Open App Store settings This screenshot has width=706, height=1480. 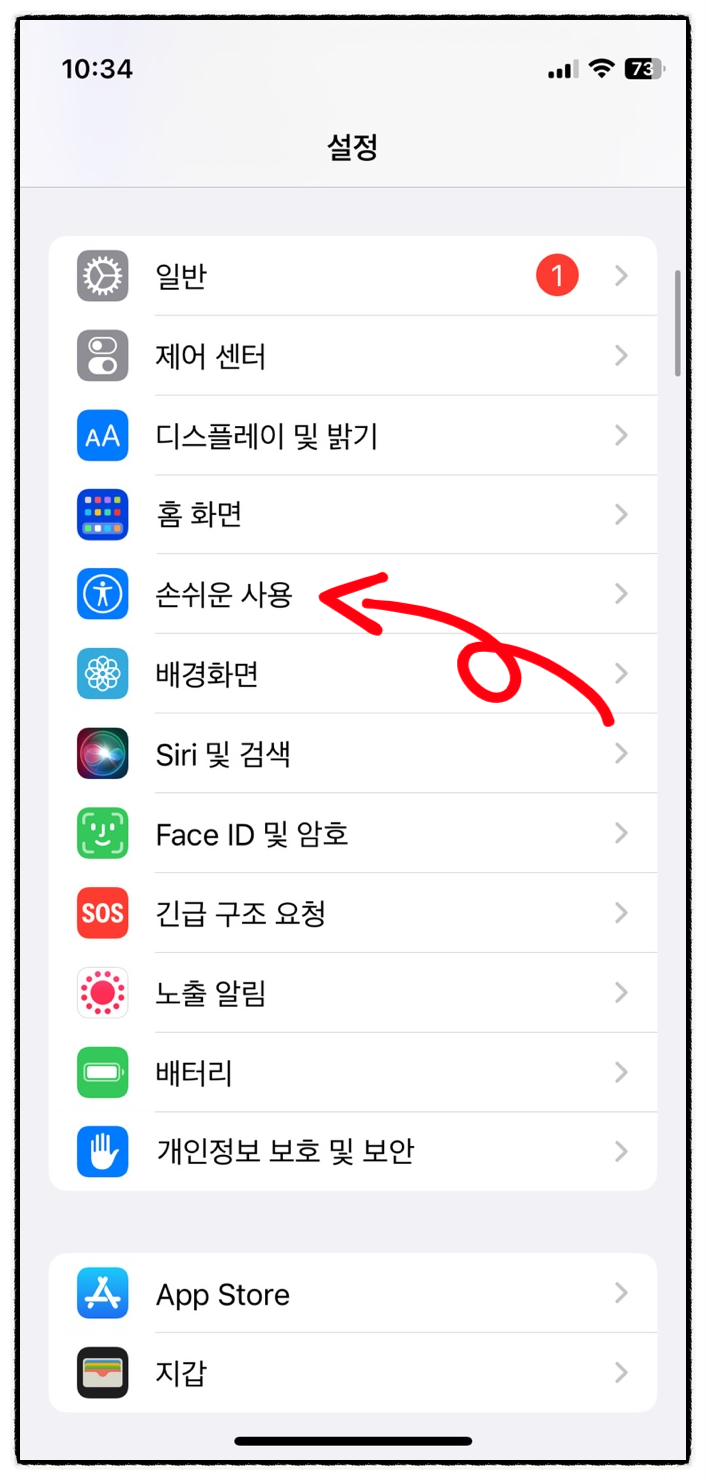(x=353, y=1293)
